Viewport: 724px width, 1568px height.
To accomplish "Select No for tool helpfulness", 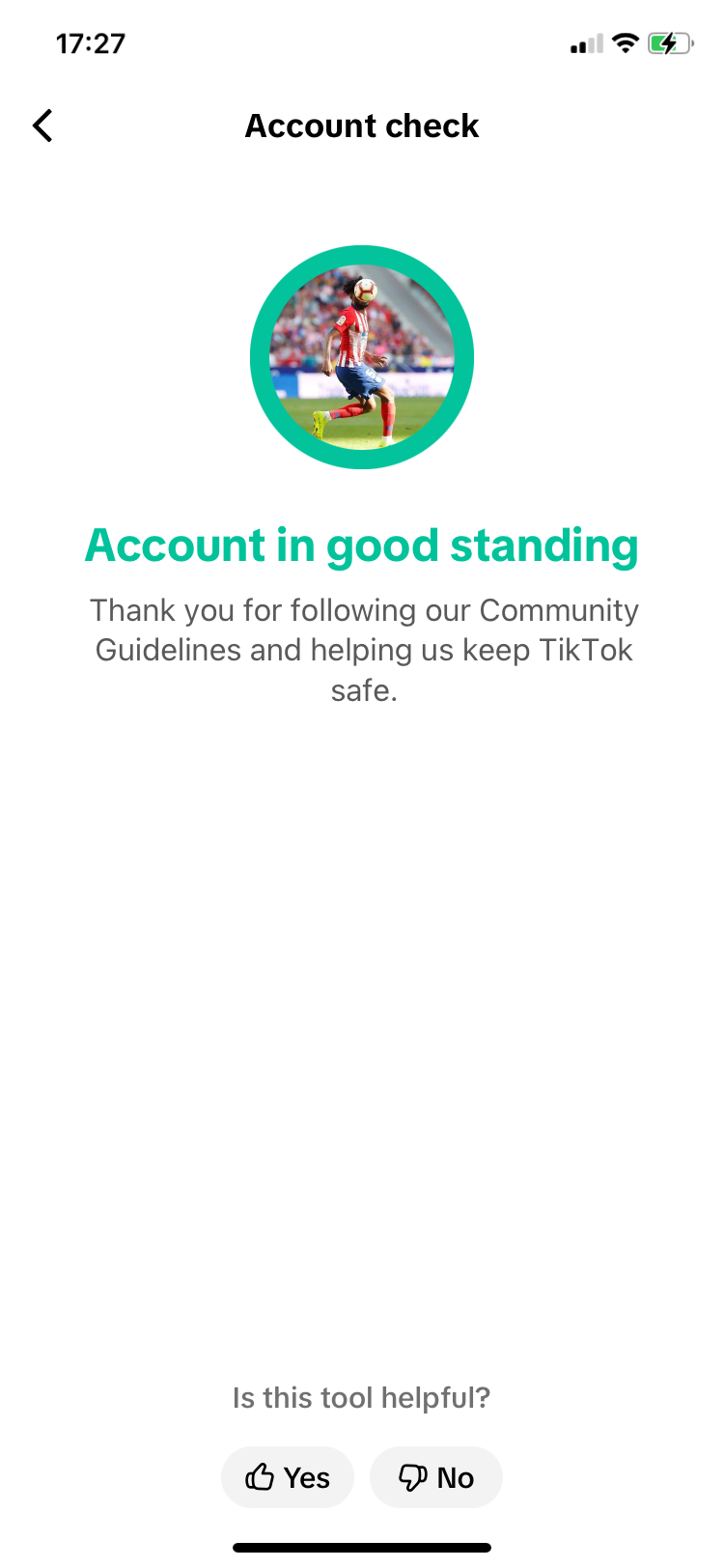I will tap(436, 1477).
